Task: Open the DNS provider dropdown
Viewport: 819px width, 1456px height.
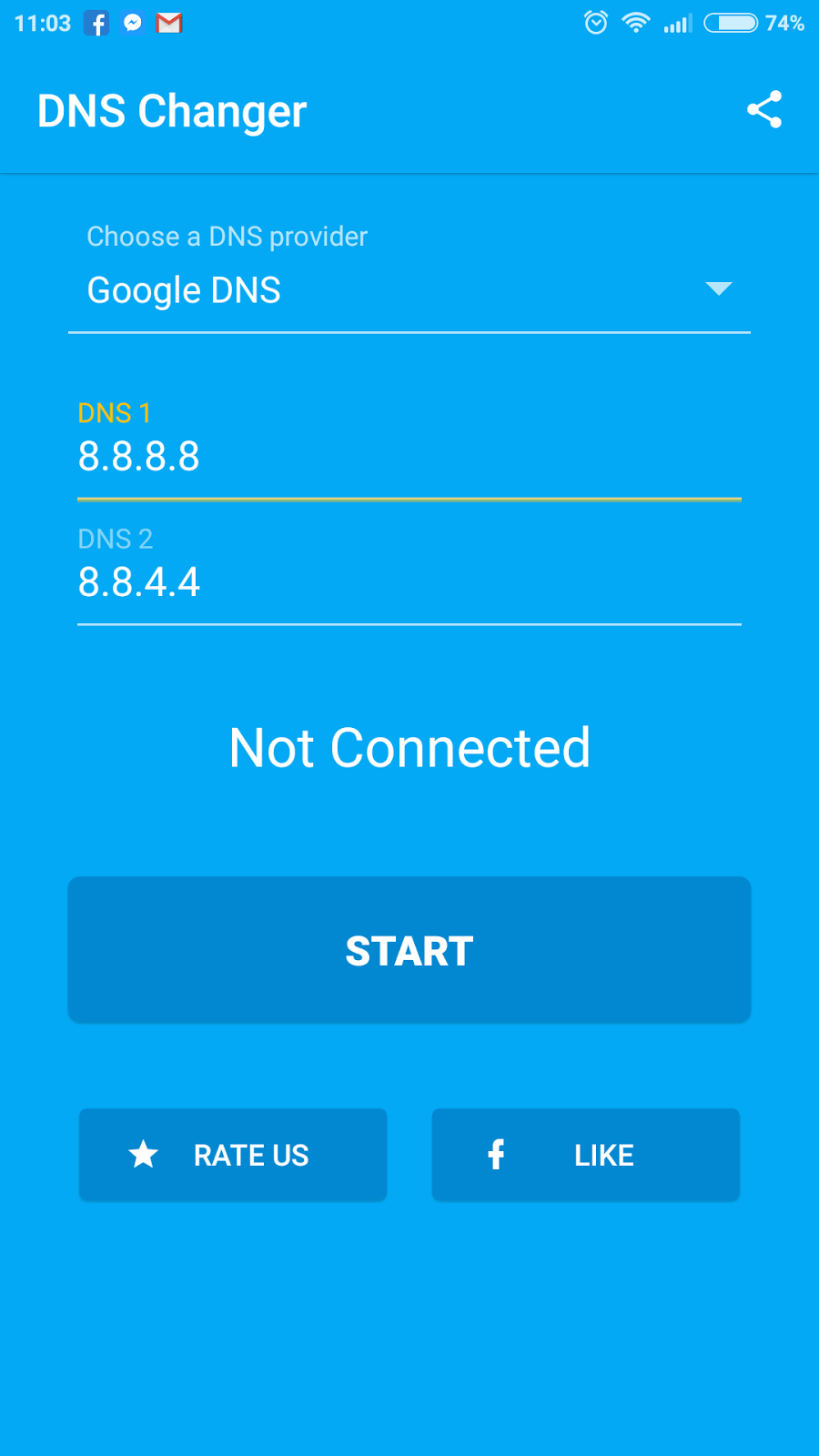Action: (x=409, y=289)
